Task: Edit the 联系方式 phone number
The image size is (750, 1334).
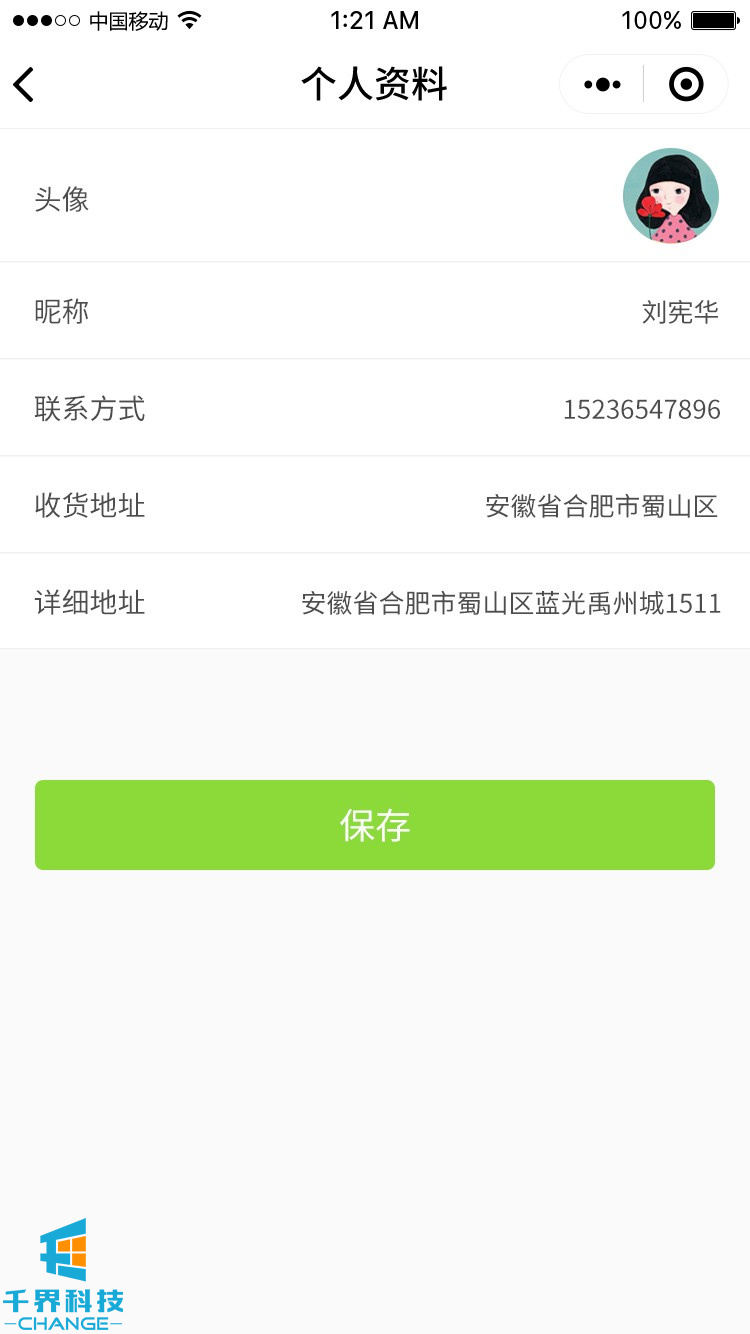Action: coord(641,409)
